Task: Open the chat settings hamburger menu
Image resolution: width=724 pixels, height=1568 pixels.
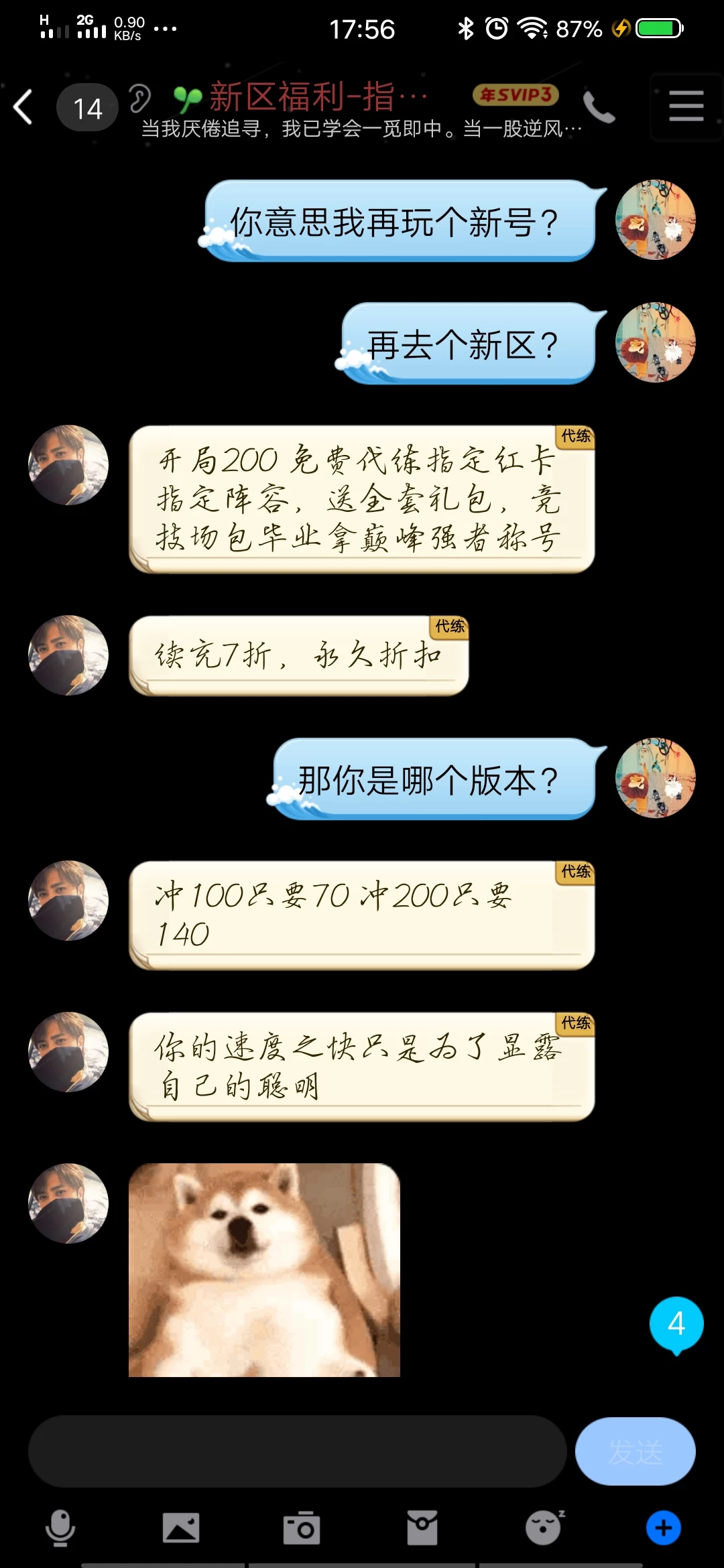Action: [x=686, y=107]
